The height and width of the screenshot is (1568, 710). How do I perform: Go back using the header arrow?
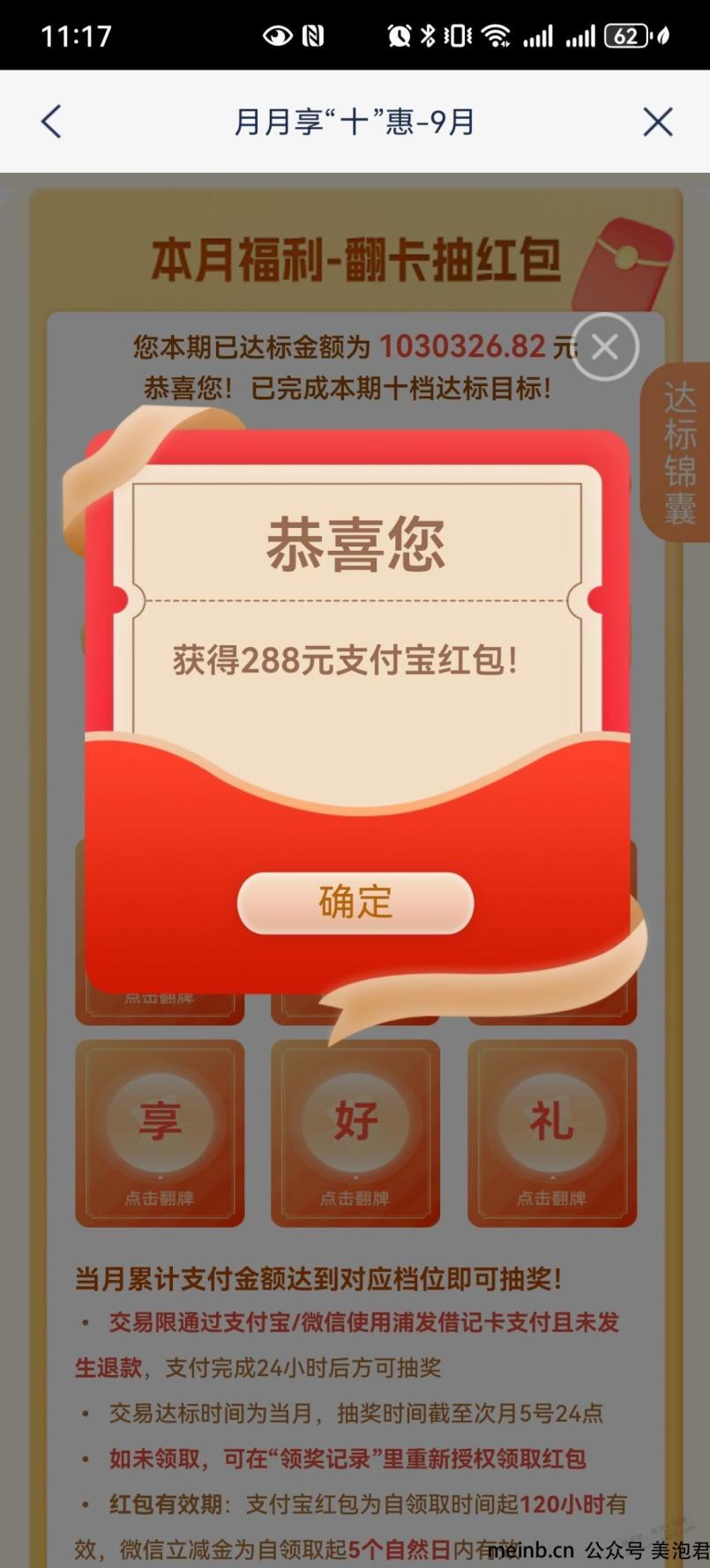[x=51, y=122]
